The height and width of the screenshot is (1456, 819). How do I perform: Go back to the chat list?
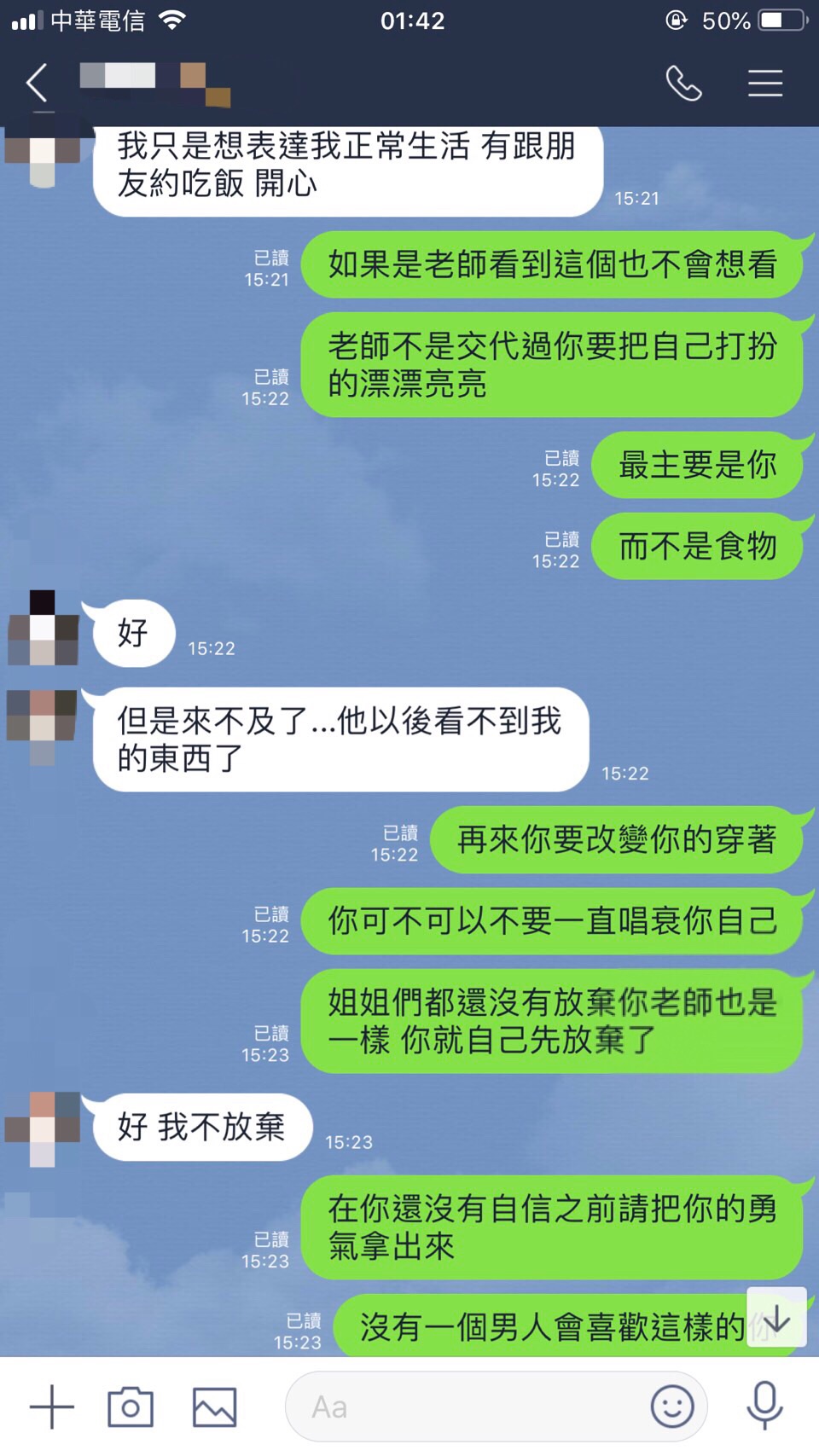point(37,83)
